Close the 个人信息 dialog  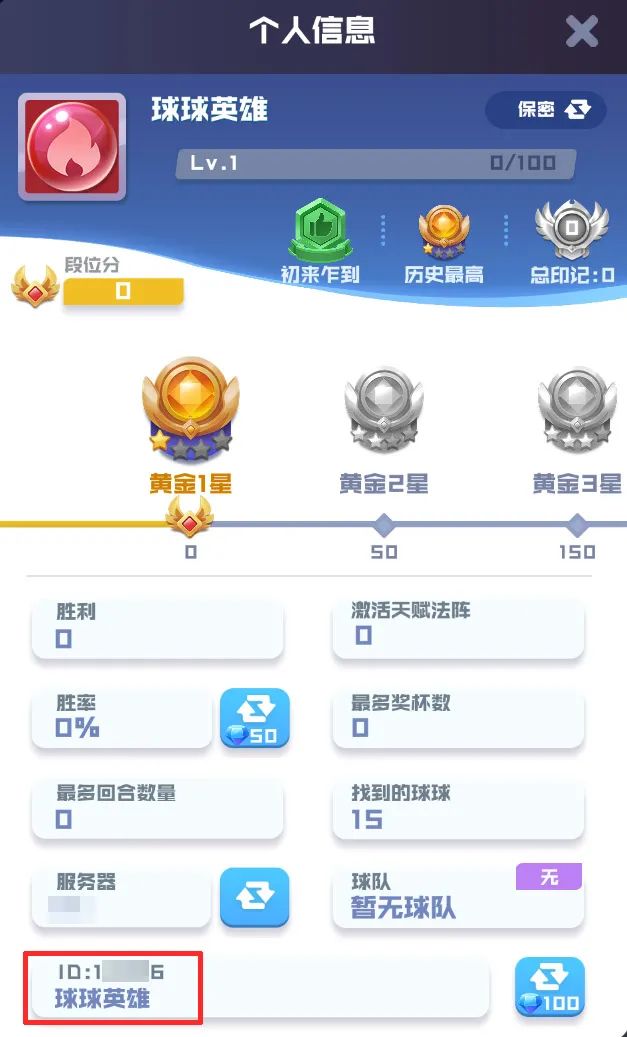[581, 31]
